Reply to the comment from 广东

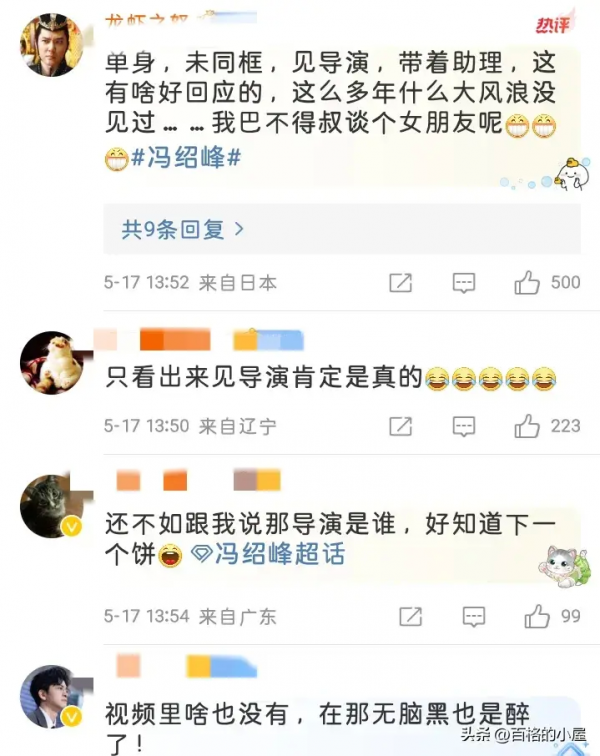474,616
